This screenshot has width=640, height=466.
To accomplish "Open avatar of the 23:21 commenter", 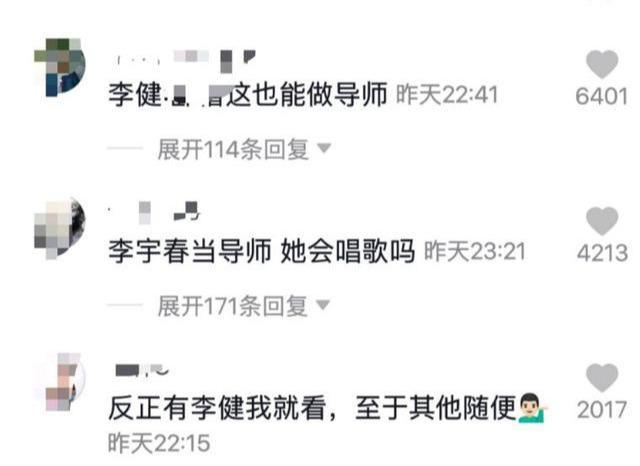I will coord(59,227).
